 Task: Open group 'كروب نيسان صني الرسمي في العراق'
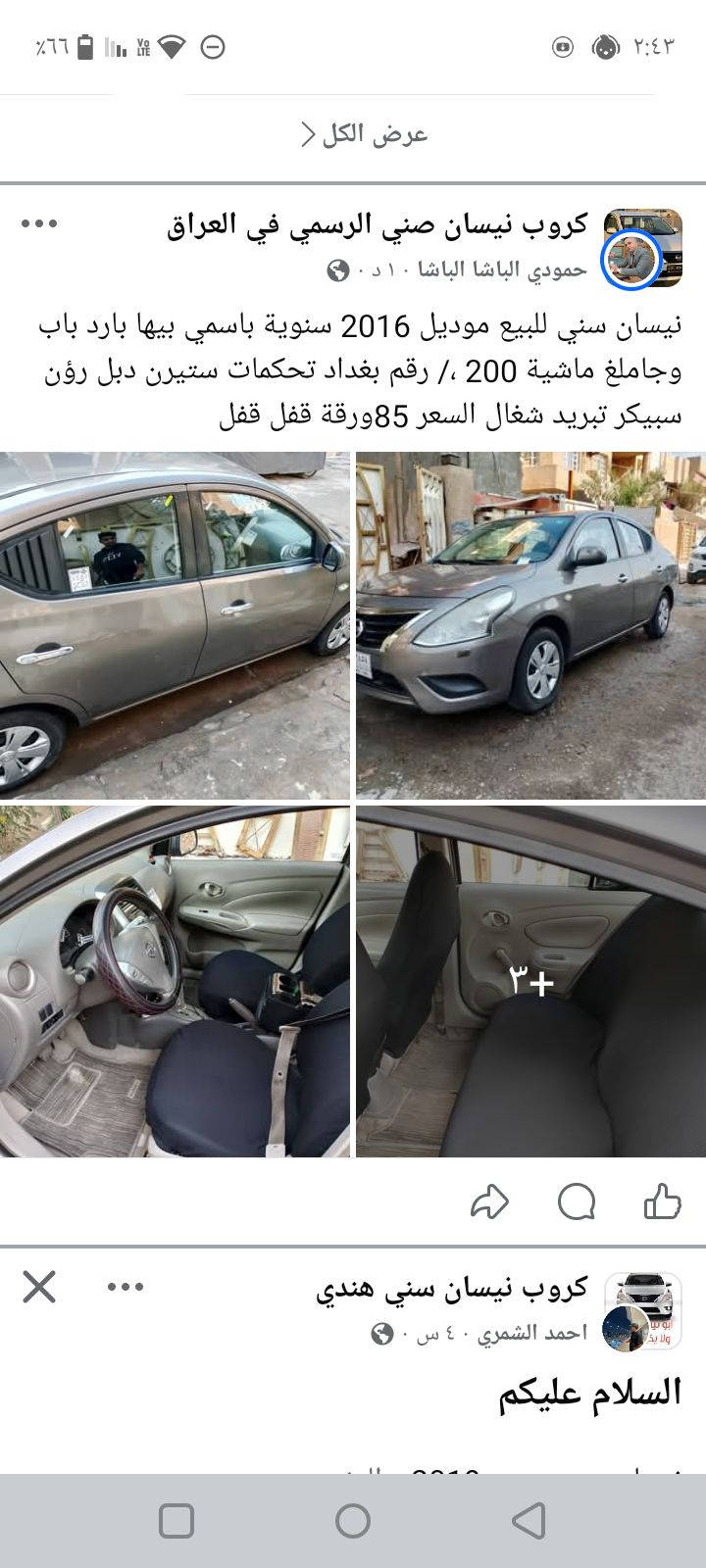378,224
